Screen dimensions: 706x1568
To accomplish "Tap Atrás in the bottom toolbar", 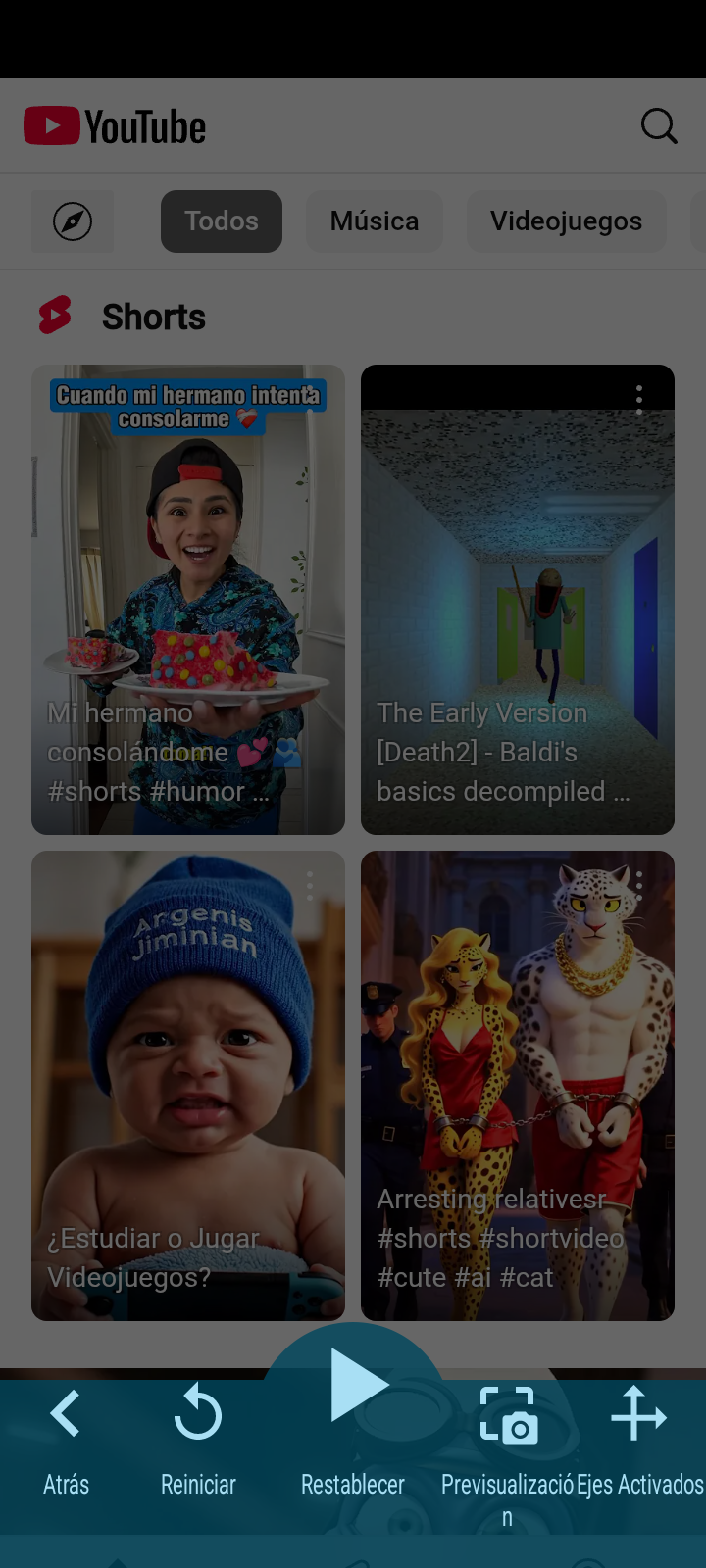I will coord(66,1441).
